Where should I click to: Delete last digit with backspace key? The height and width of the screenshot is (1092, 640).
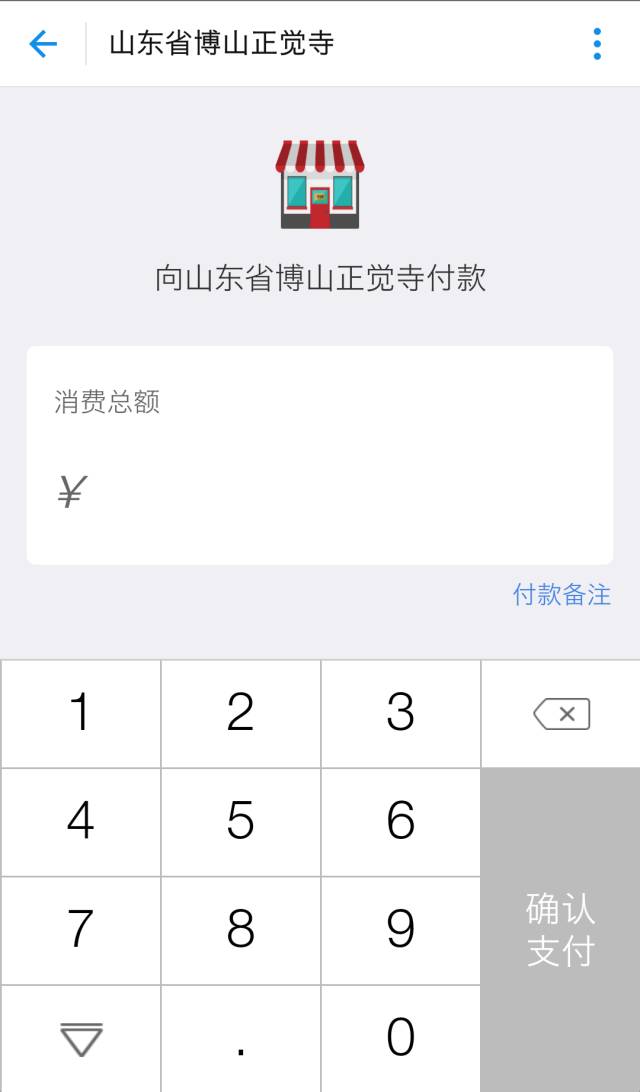(561, 714)
